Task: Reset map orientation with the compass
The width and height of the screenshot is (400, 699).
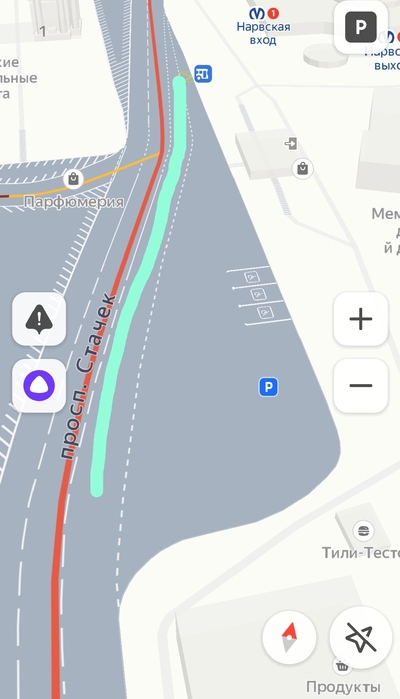Action: 289,637
